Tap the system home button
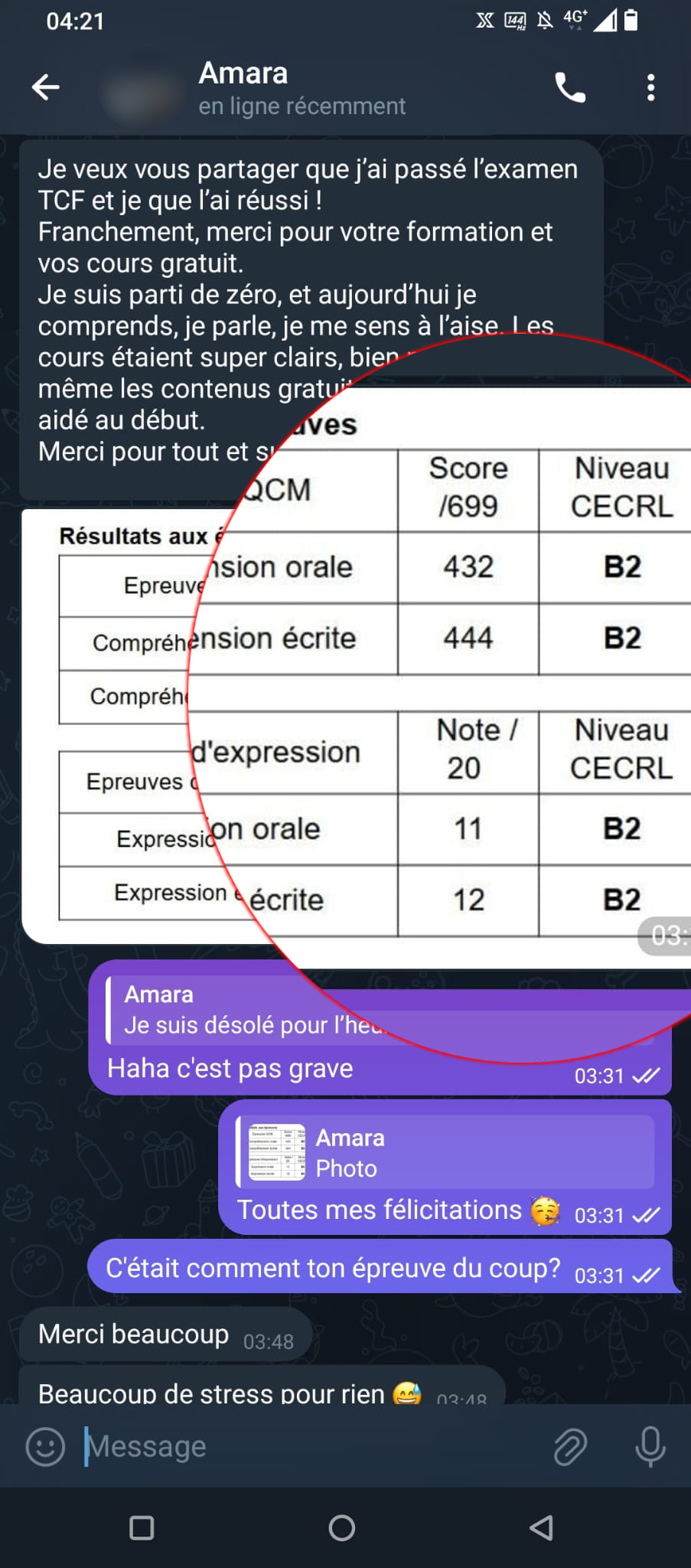The height and width of the screenshot is (1568, 691). click(342, 1528)
